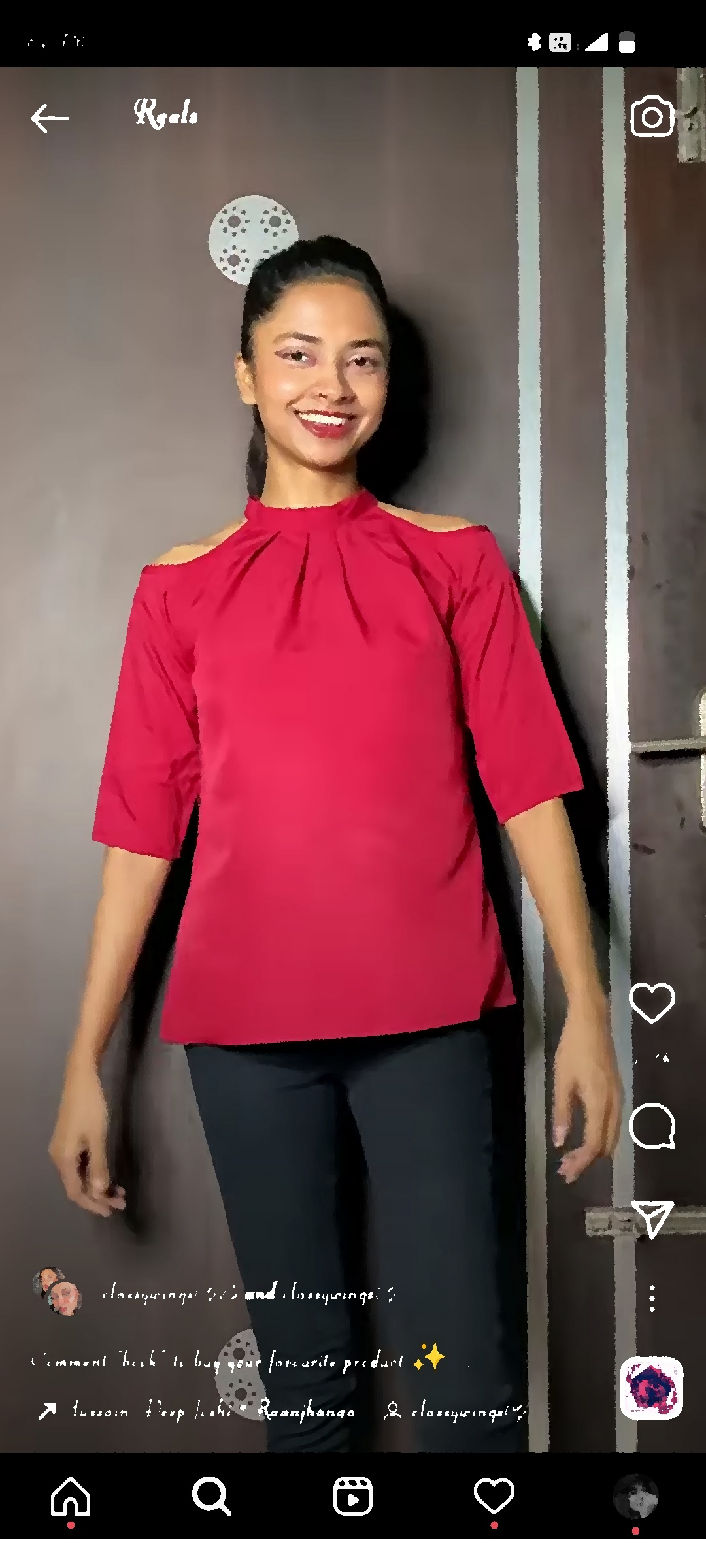706x1568 pixels.
Task: Share this reel via send icon
Action: click(x=651, y=1219)
